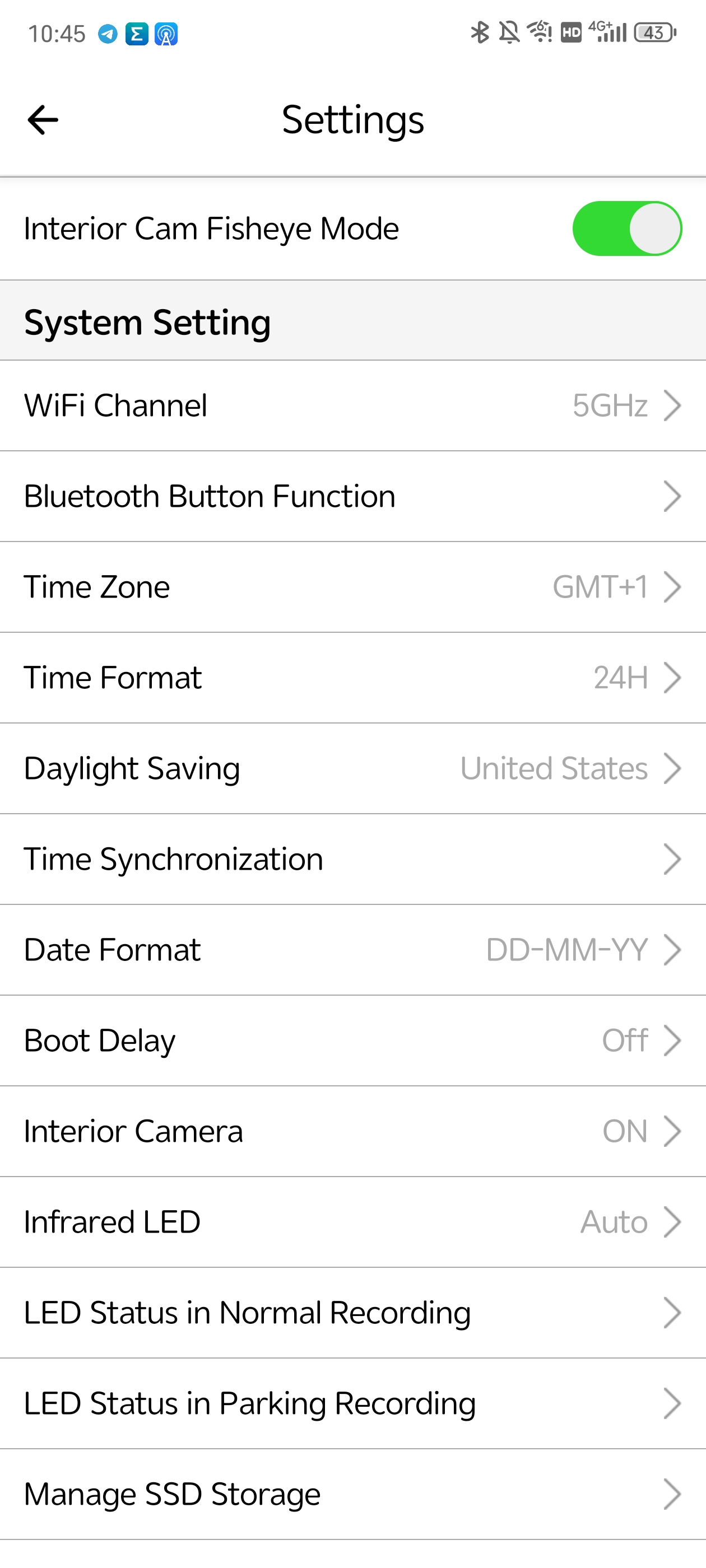Go back using the arrow icon
Image resolution: width=706 pixels, height=1568 pixels.
click(43, 120)
